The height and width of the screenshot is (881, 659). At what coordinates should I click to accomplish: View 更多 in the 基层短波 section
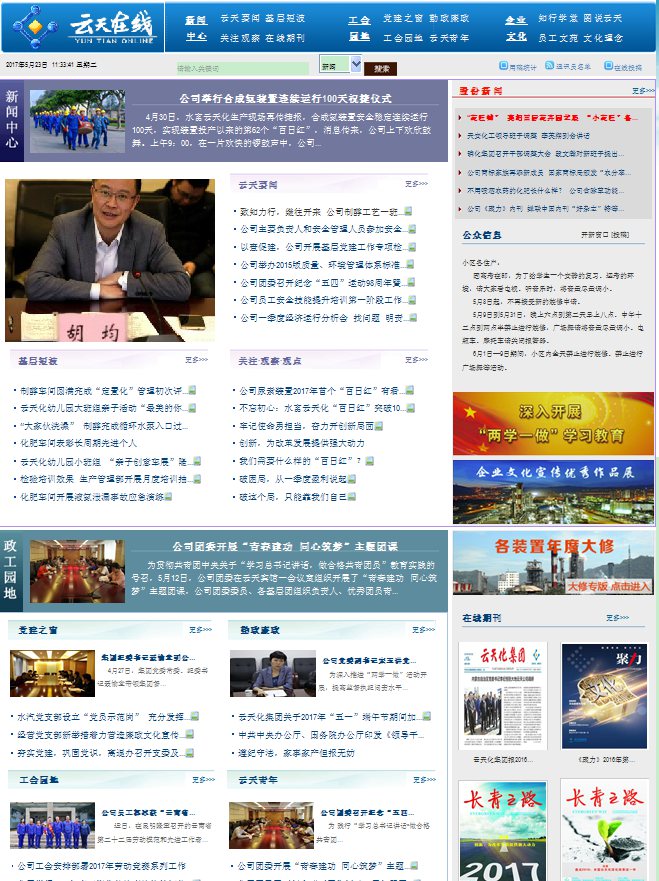click(197, 359)
